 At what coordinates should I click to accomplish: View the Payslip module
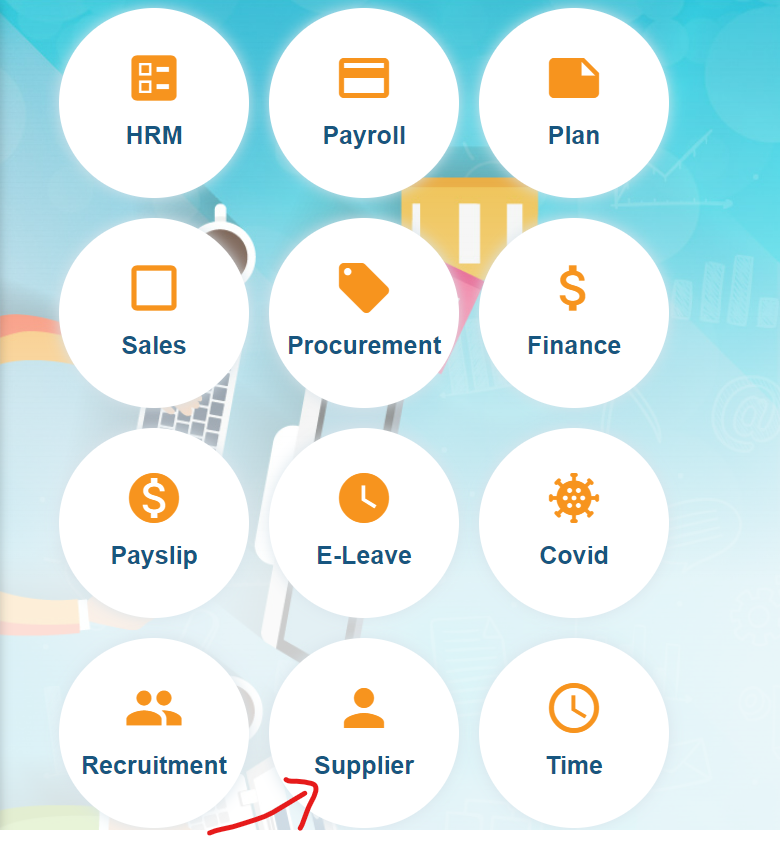pyautogui.click(x=154, y=523)
